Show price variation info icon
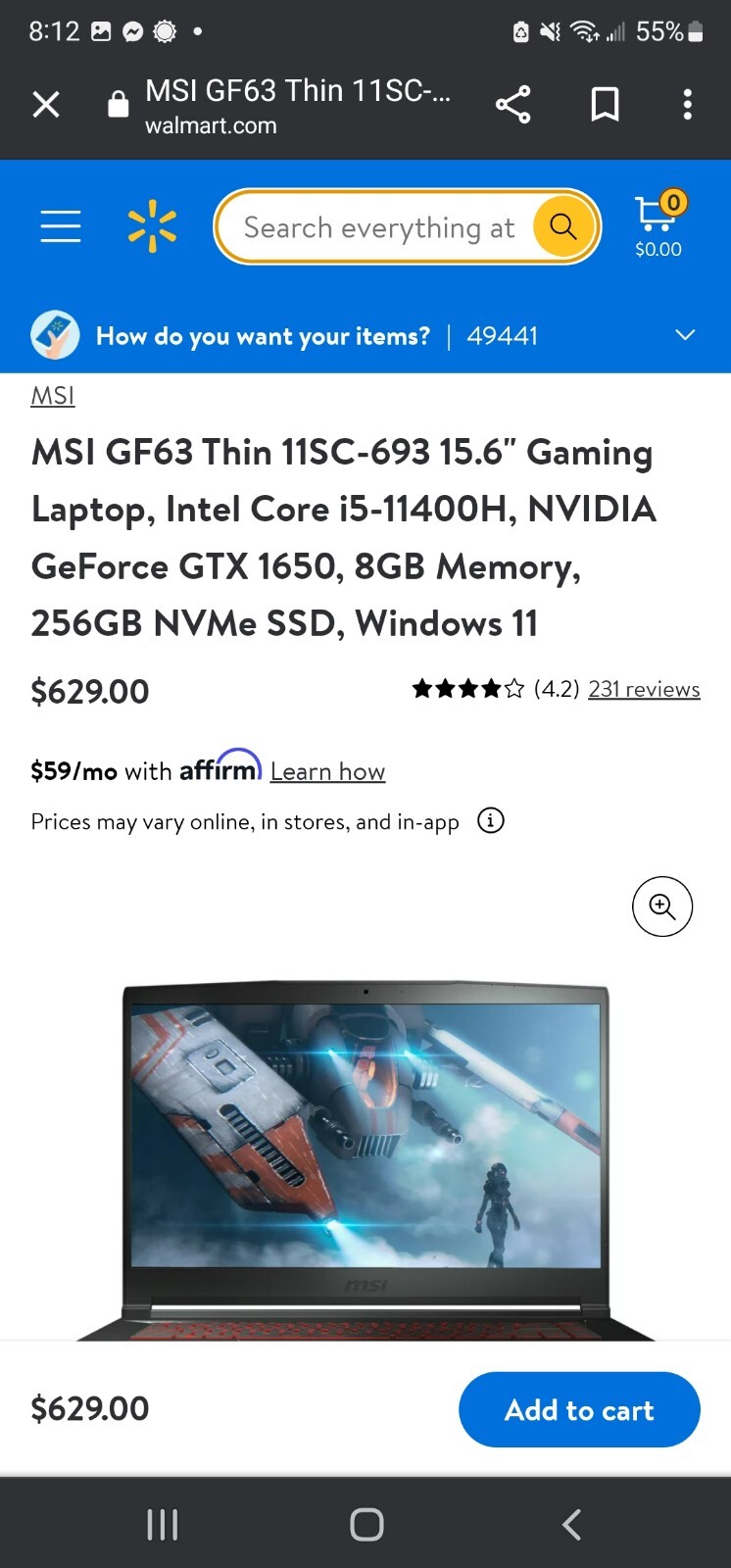 tap(490, 820)
